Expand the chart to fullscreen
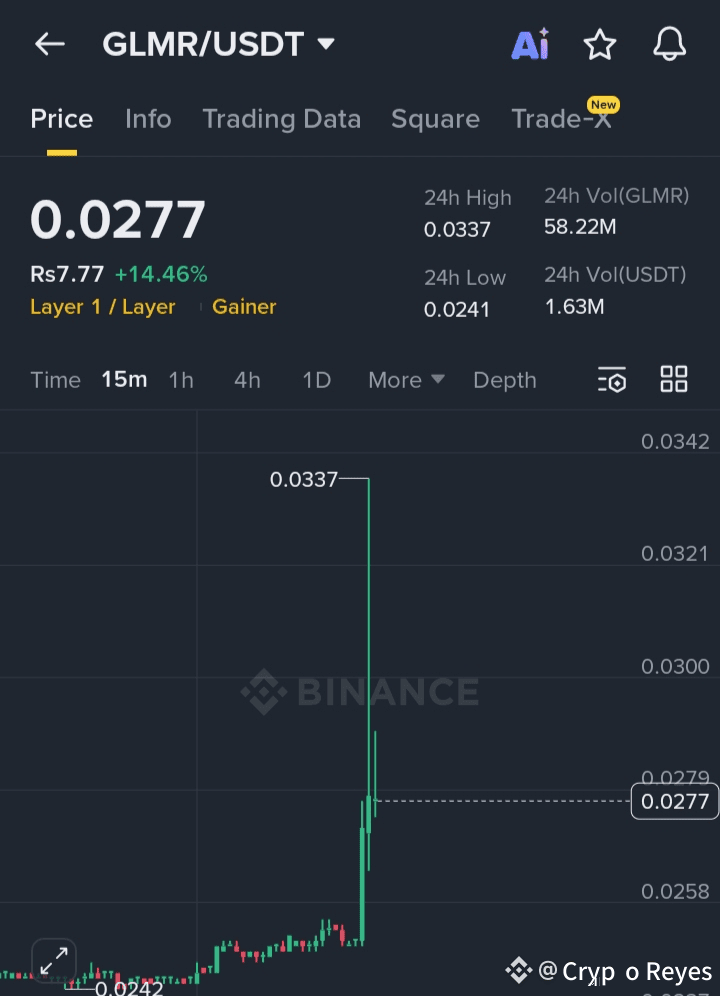Image resolution: width=720 pixels, height=996 pixels. (54, 961)
